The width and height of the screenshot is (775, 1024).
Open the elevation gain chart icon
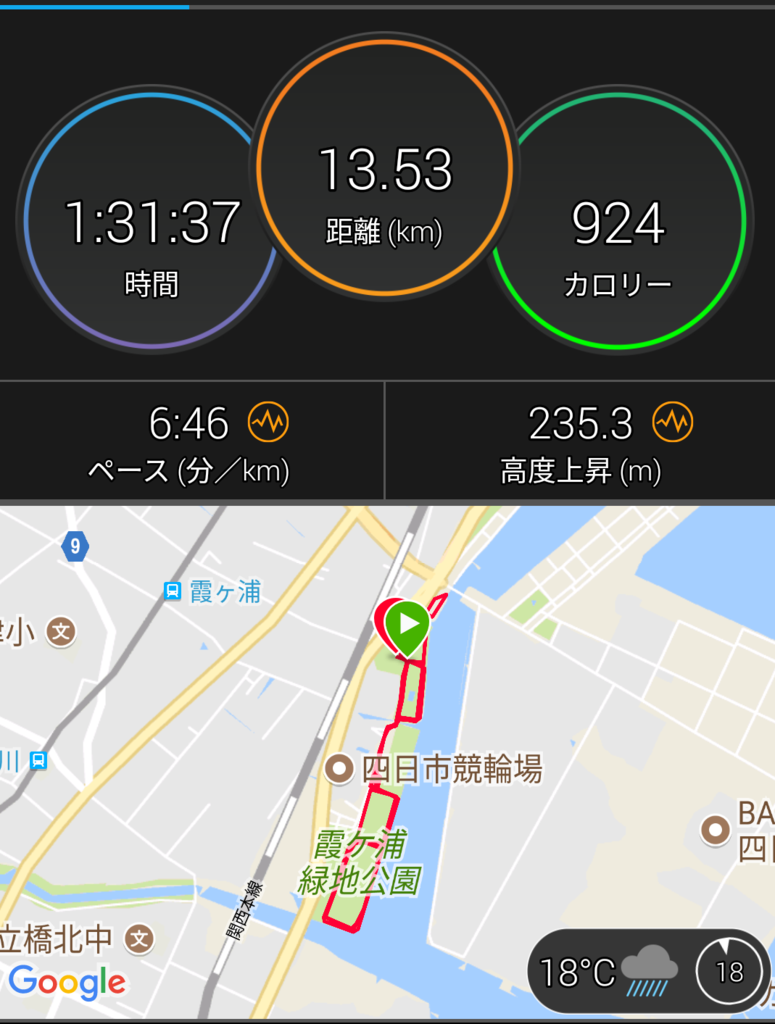pyautogui.click(x=672, y=423)
